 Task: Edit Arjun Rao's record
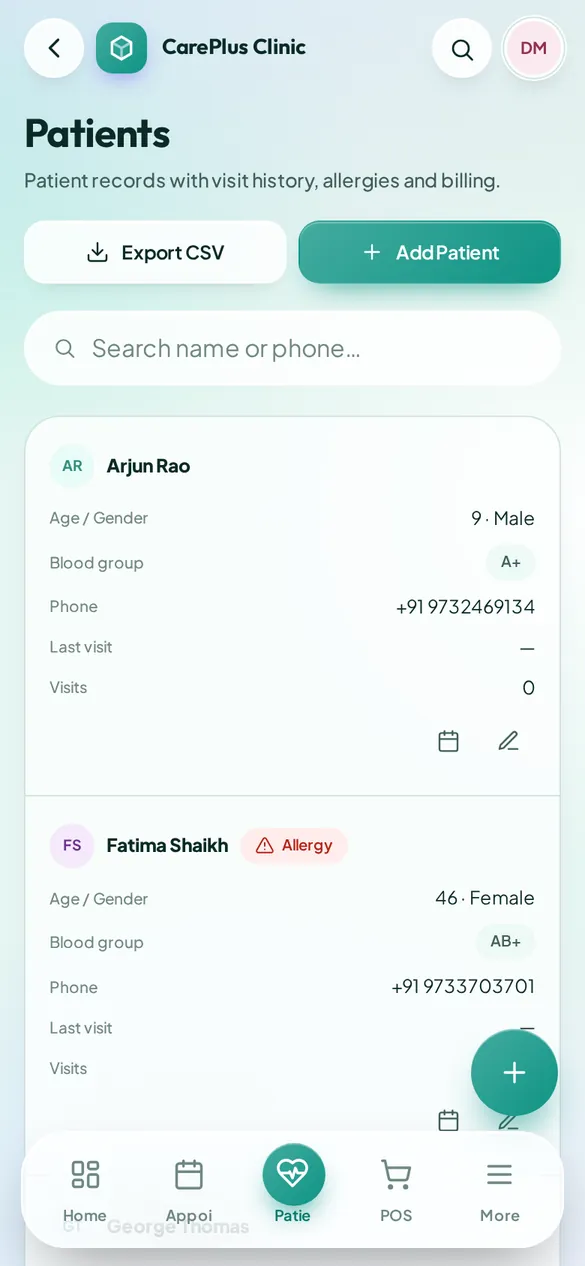pyautogui.click(x=509, y=741)
